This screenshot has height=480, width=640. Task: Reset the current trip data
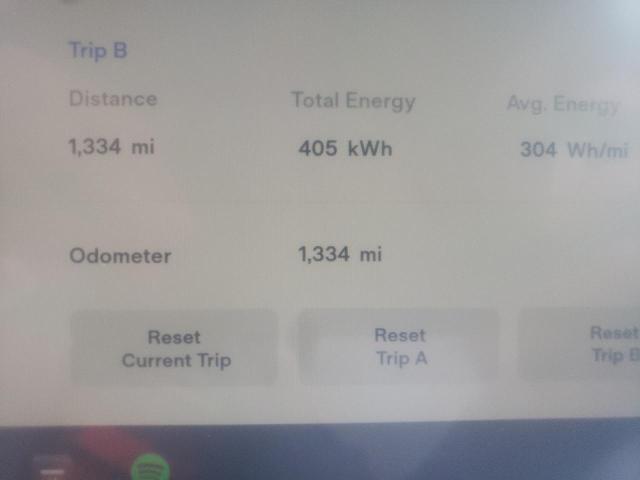174,348
